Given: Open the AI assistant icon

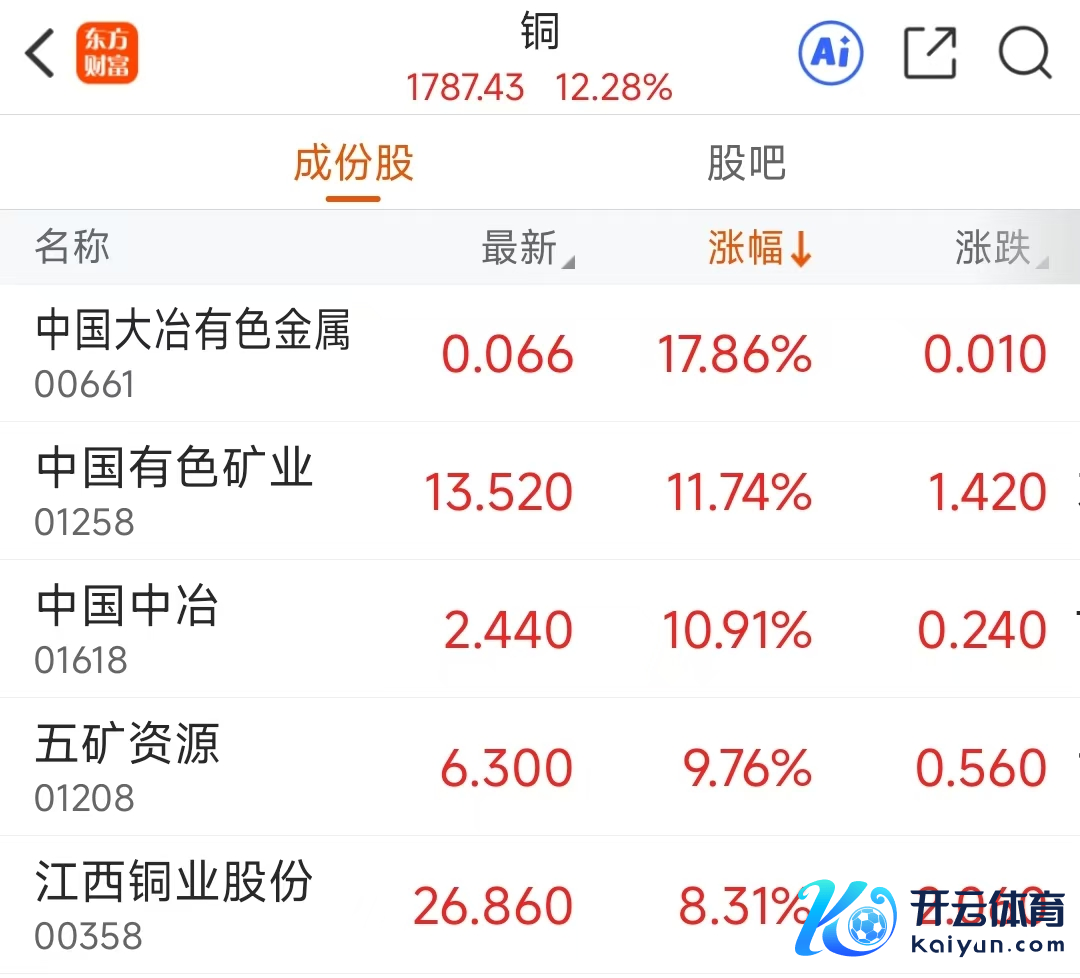Looking at the screenshot, I should coord(830,52).
